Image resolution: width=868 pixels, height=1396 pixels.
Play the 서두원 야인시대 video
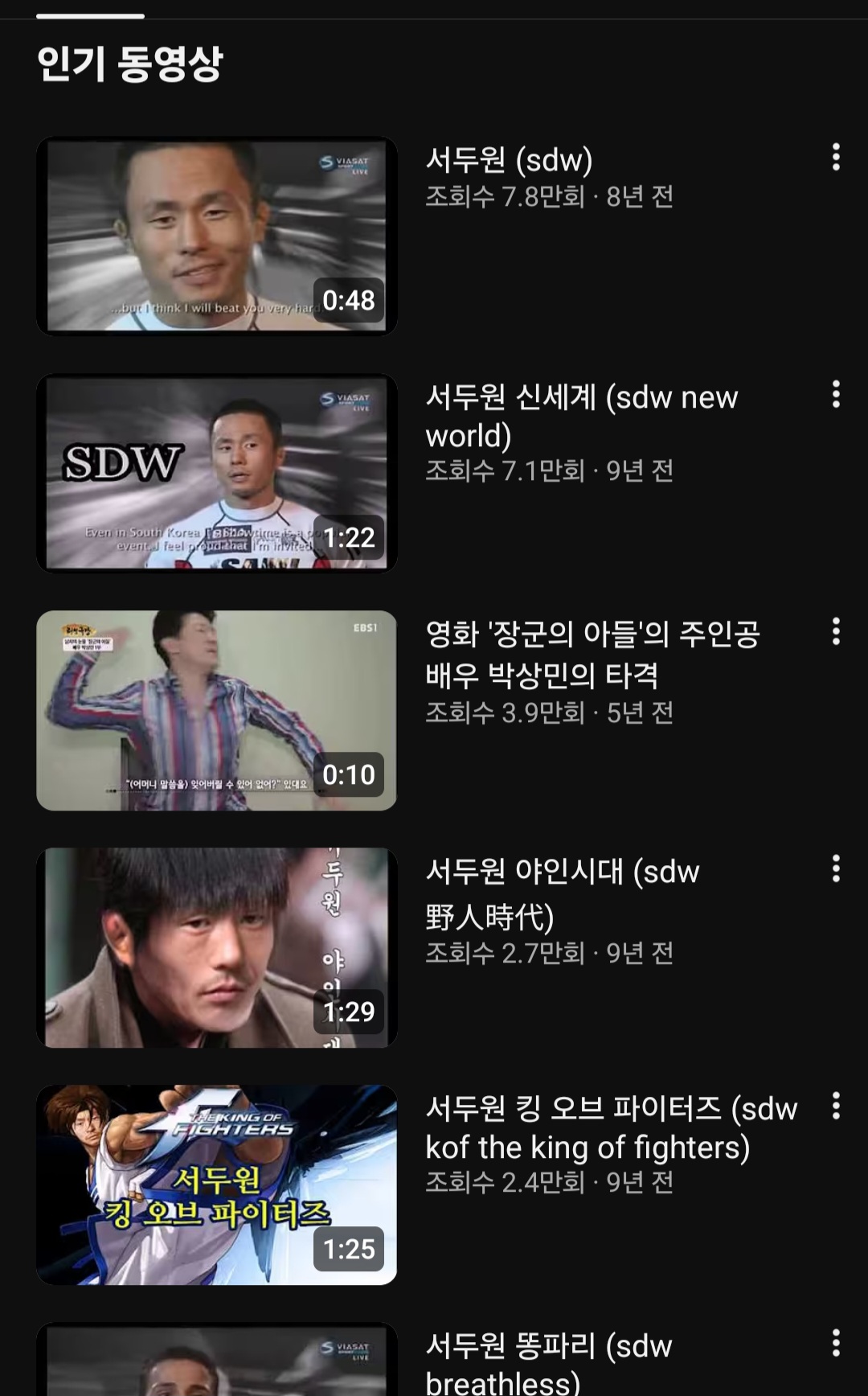(217, 947)
